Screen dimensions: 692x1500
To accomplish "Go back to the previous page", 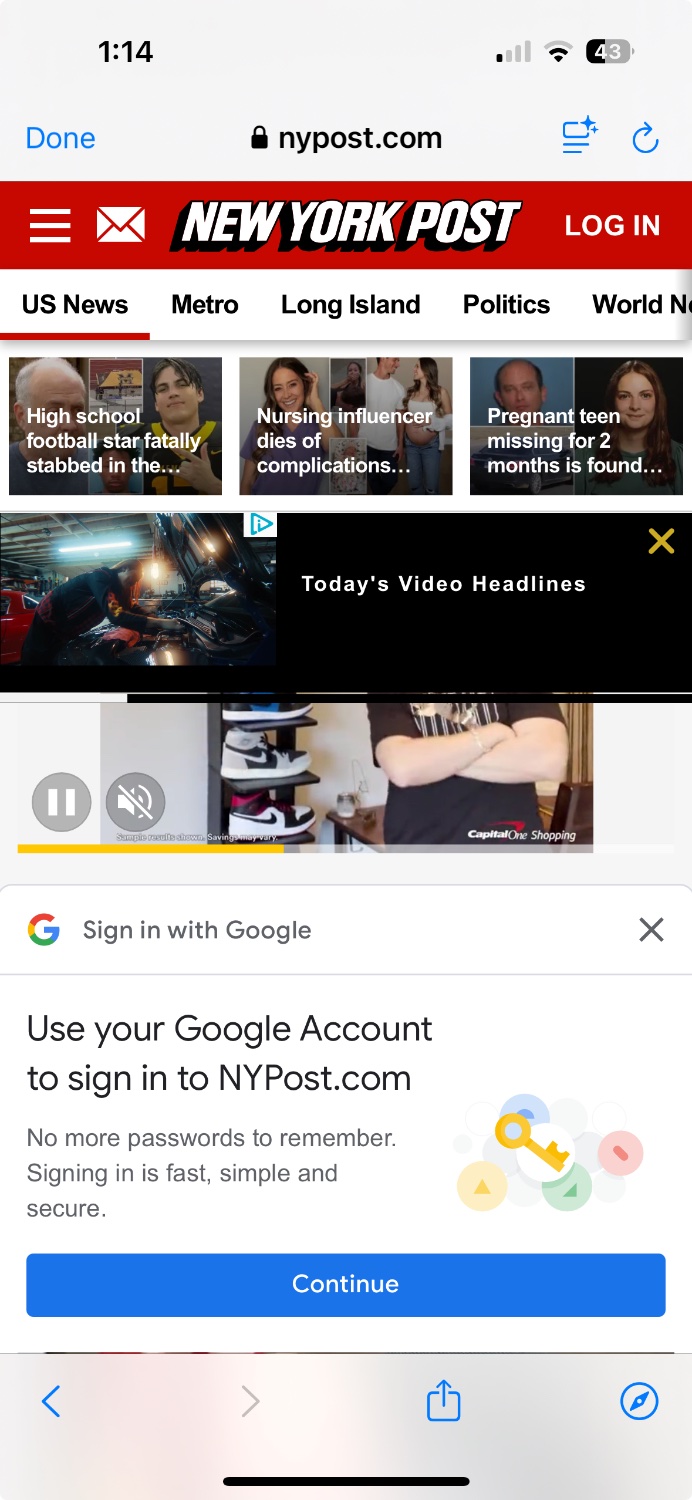I will click(x=51, y=1401).
